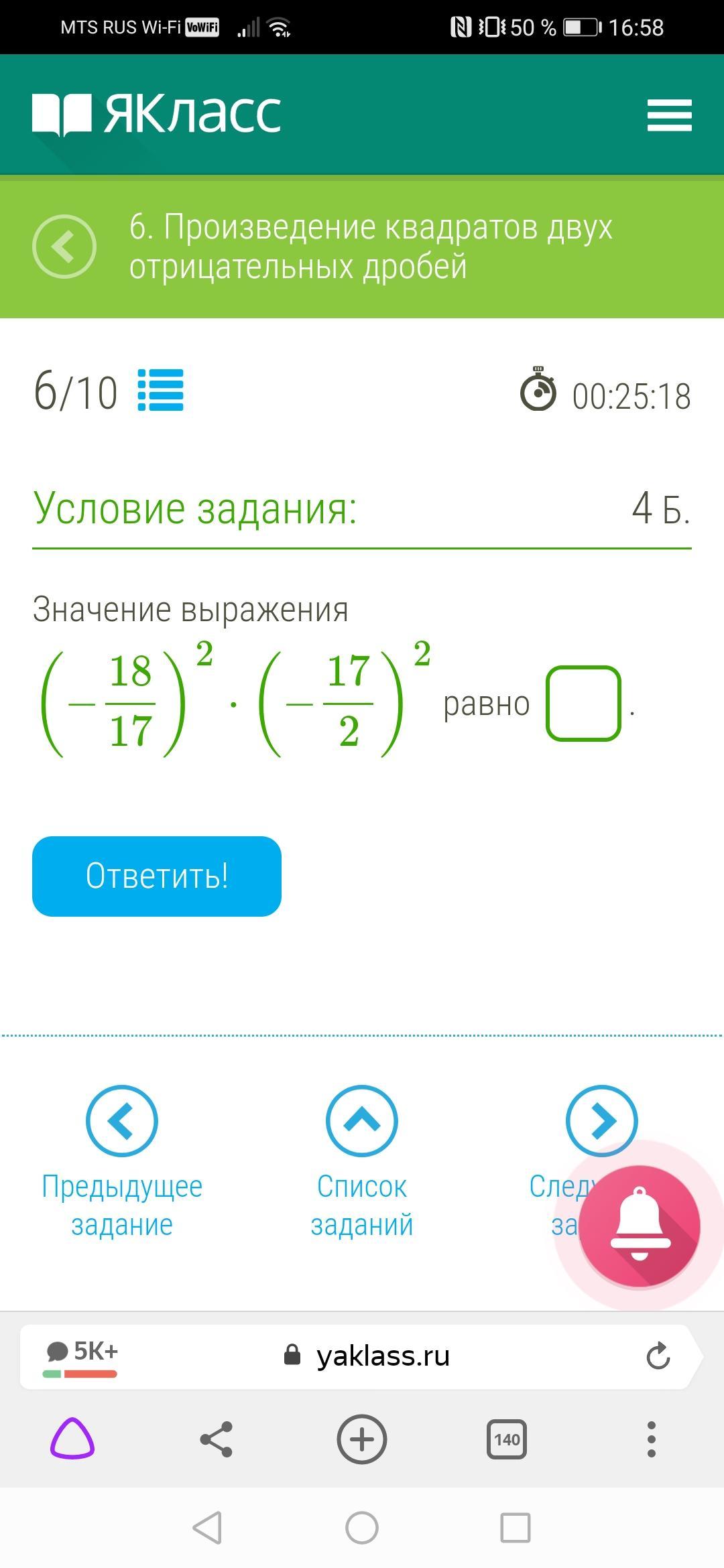Open the 5K+ comments indicator

point(82,1355)
